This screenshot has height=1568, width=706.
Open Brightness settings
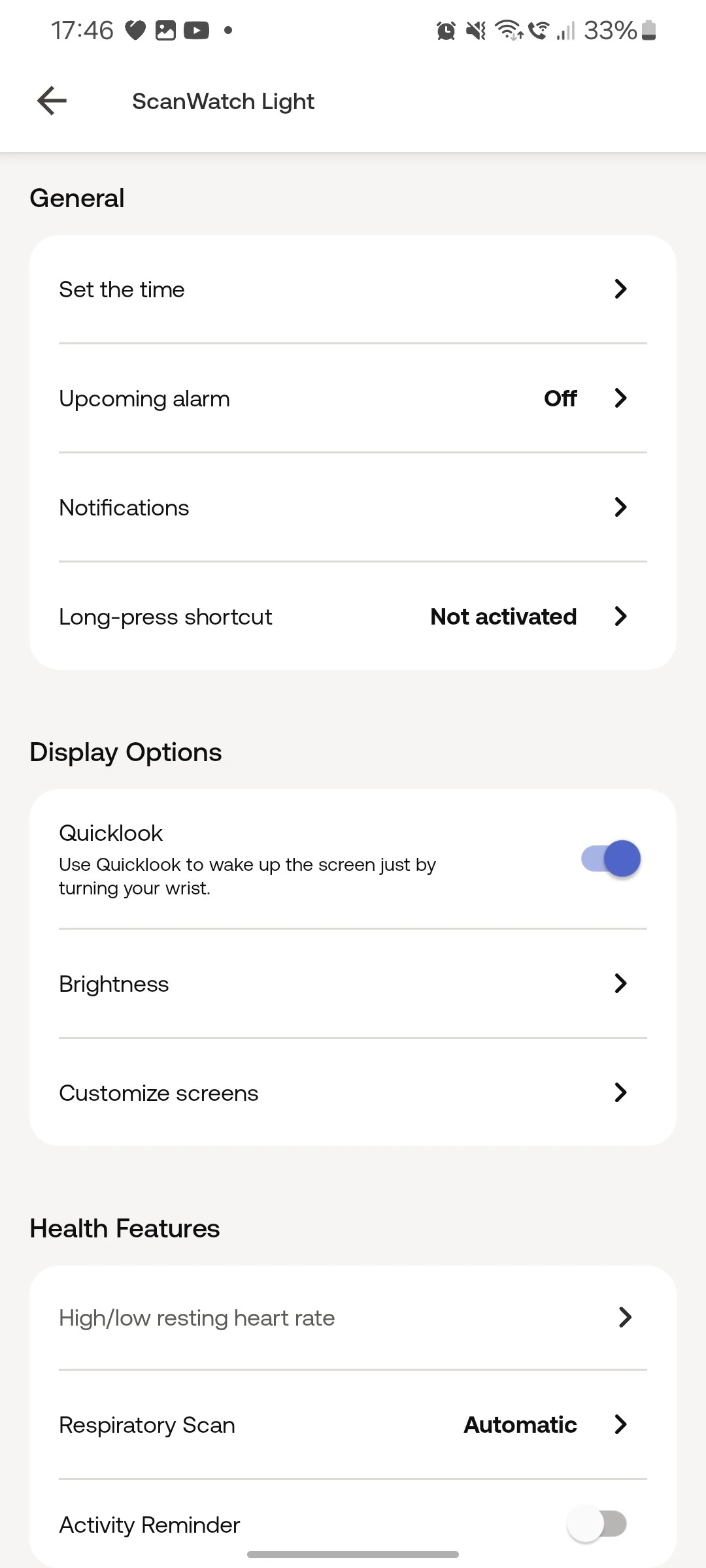click(x=353, y=984)
